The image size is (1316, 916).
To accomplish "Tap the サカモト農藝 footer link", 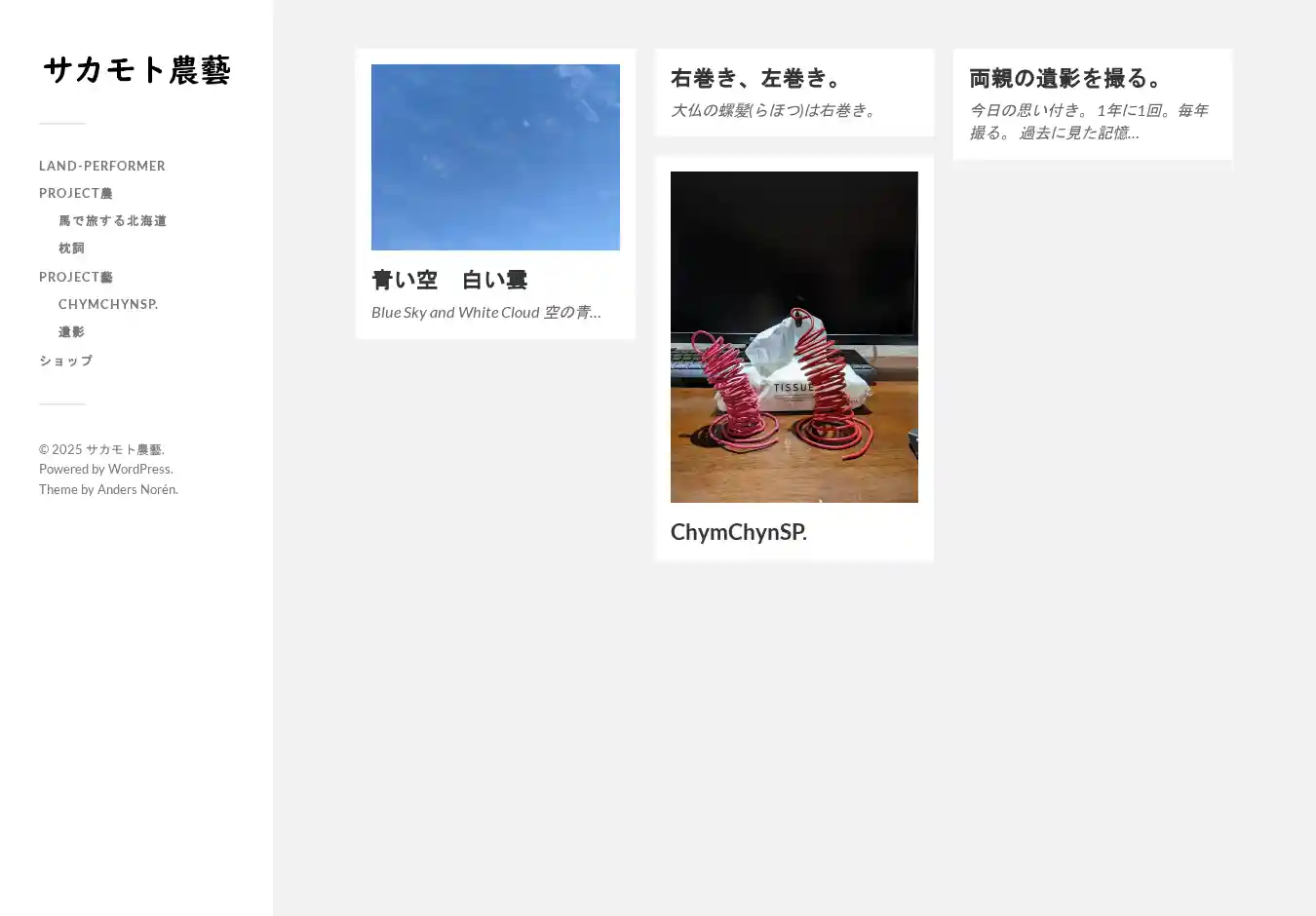I will point(124,449).
